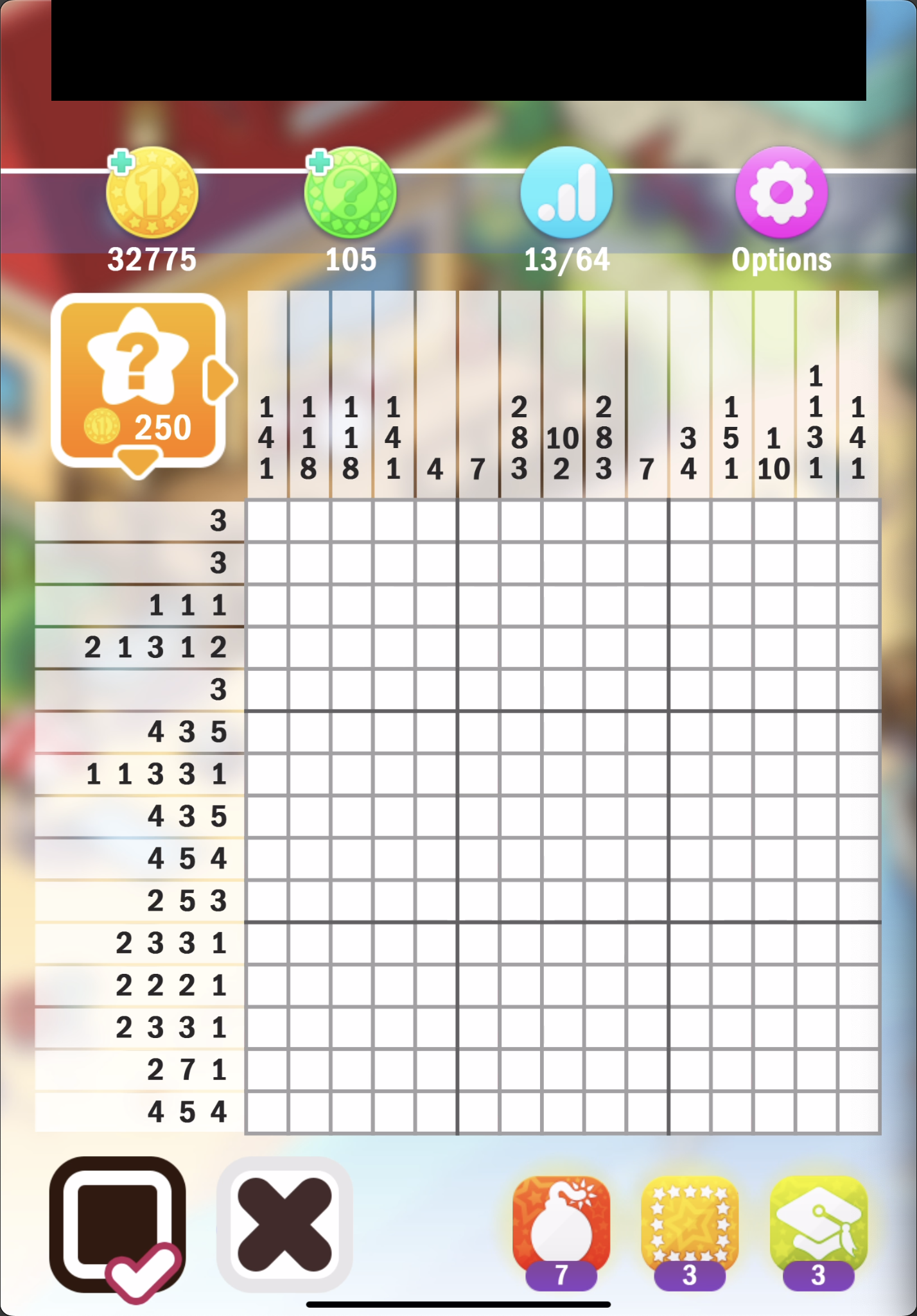This screenshot has height=1316, width=917.
Task: Add more gold coins
Action: tap(122, 162)
